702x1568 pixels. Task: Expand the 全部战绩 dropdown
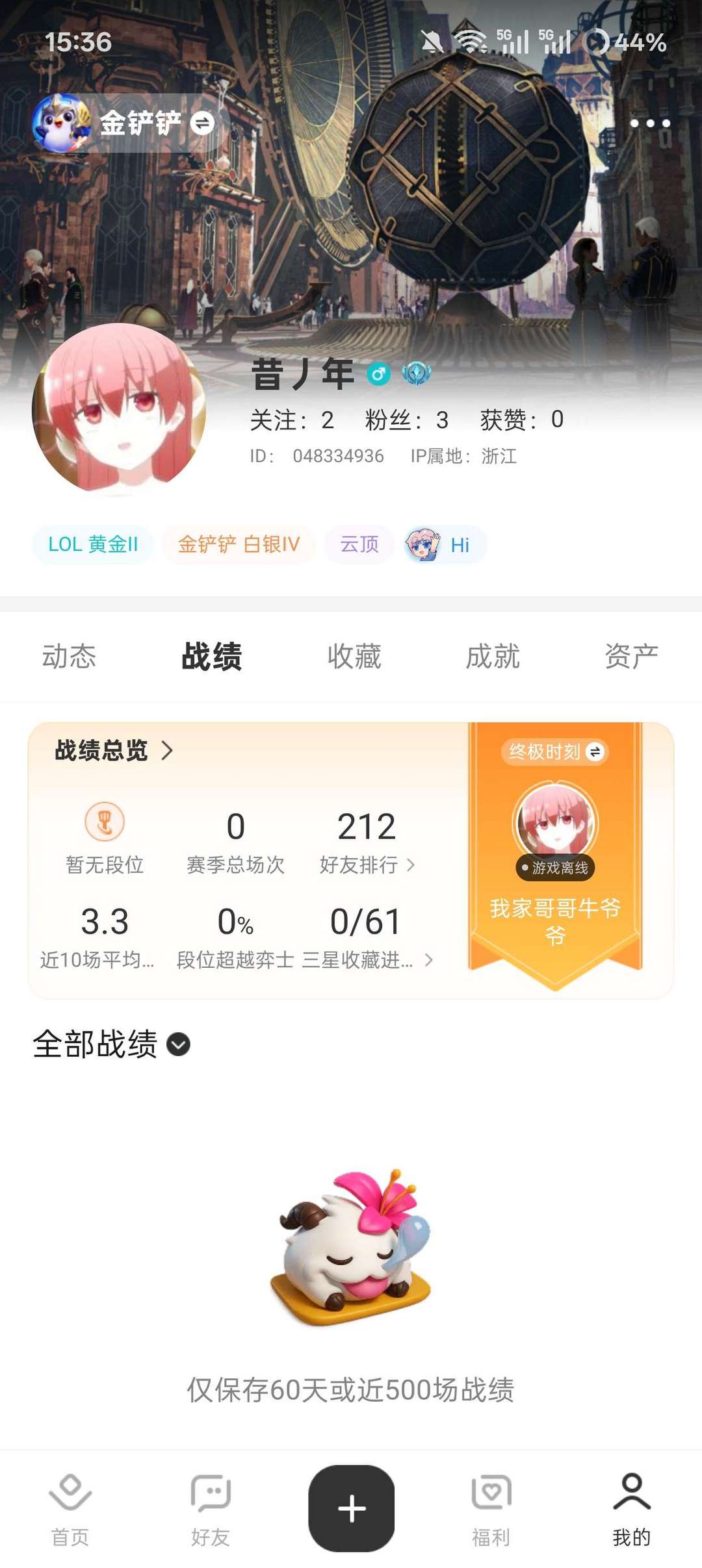click(177, 1046)
